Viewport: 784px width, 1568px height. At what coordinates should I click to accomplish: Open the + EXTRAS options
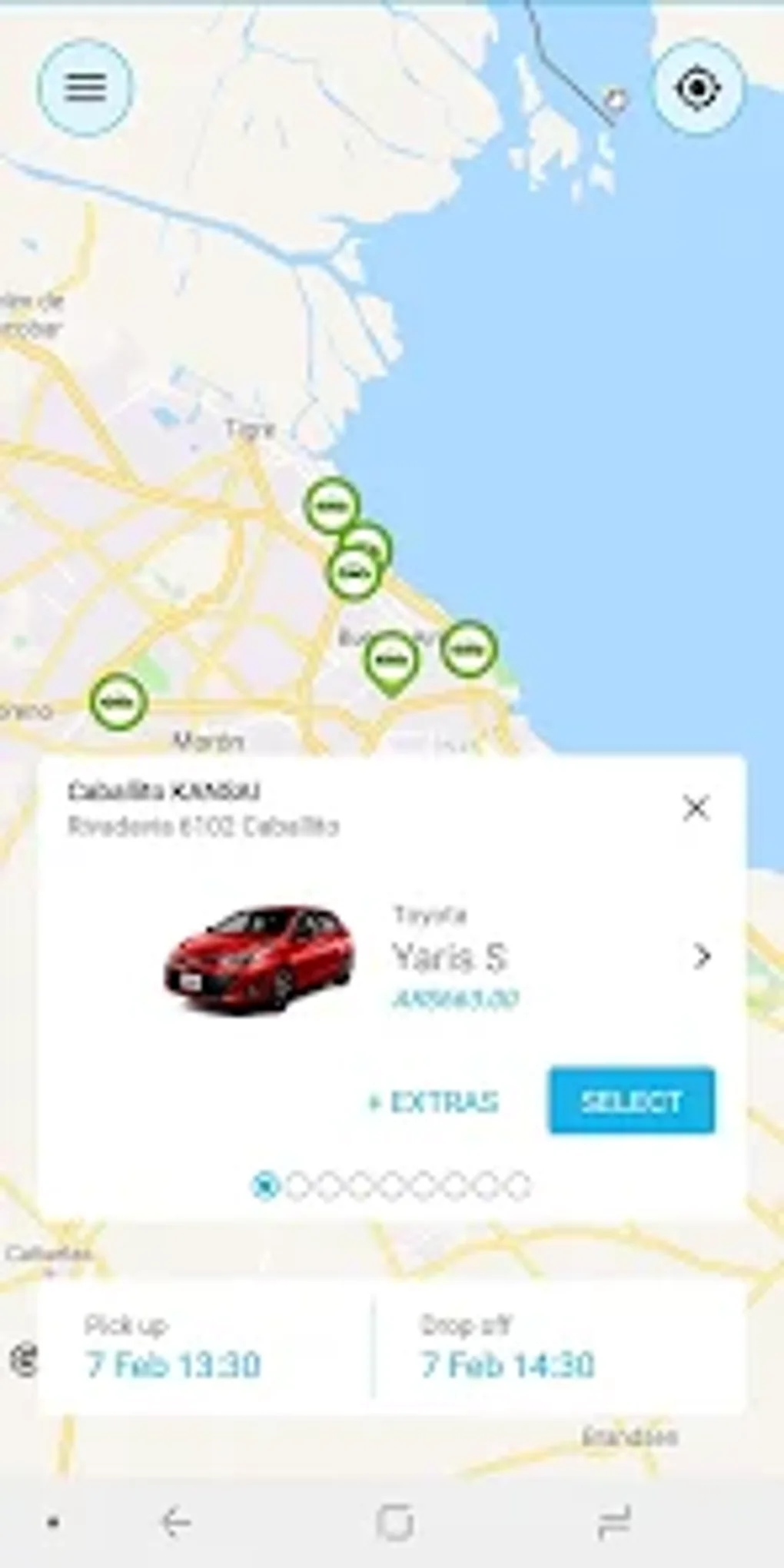435,1102
